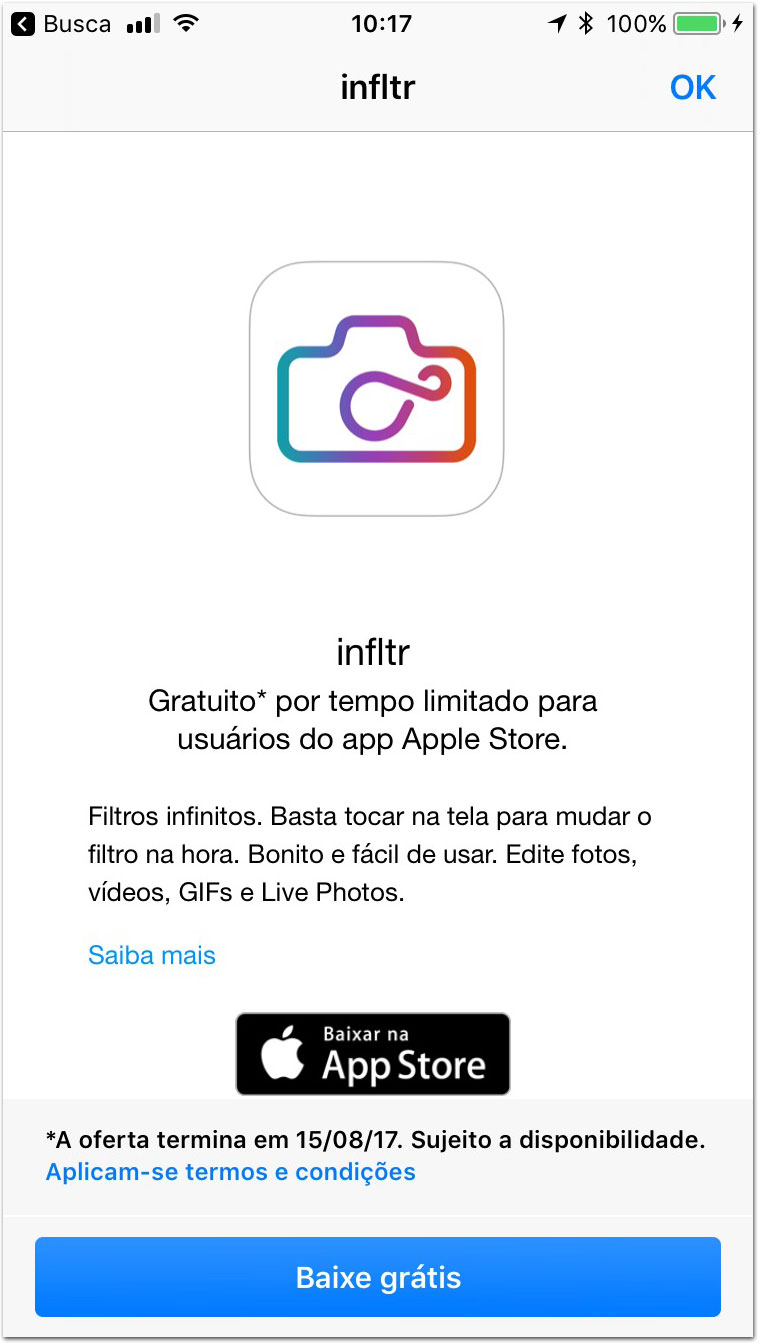Viewport: 760px width, 1344px height.
Task: Tap the Baixar na App Store badge
Action: tap(373, 1054)
